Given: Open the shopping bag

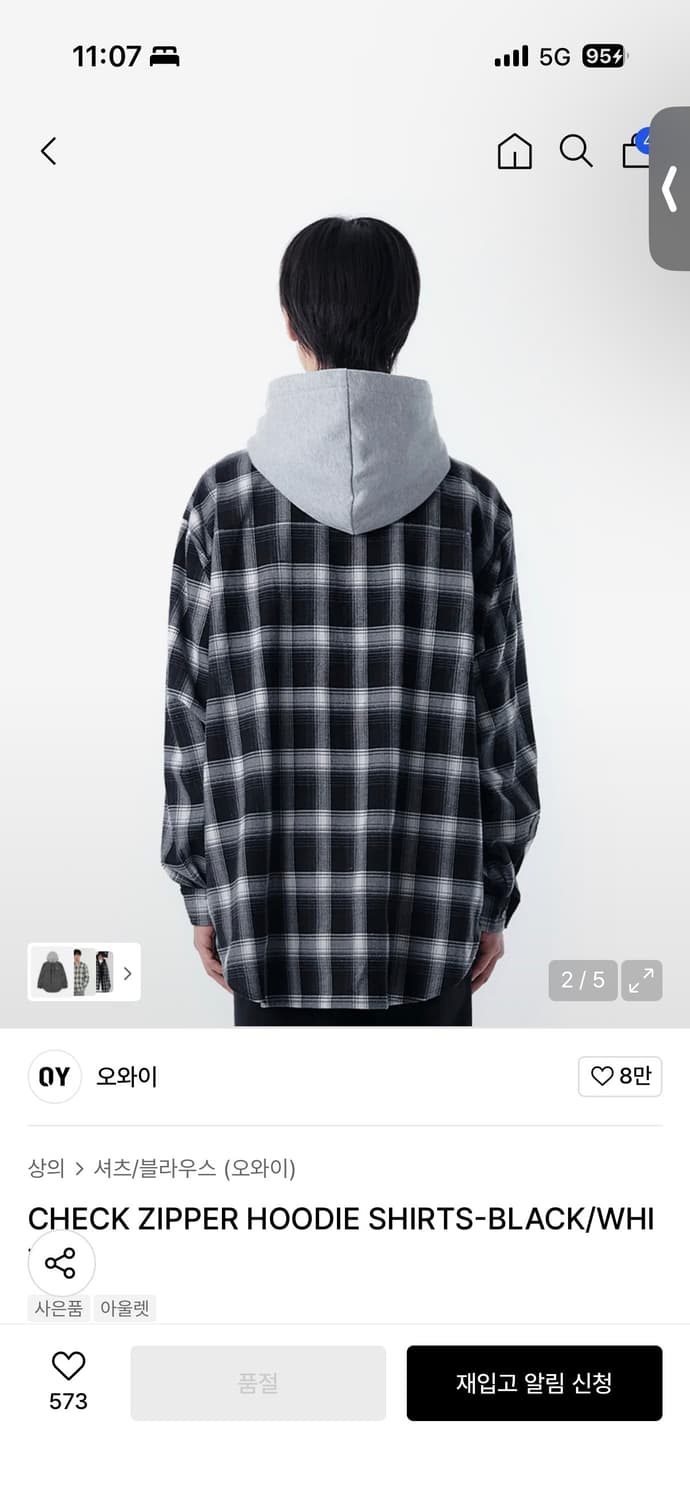Looking at the screenshot, I should point(636,151).
